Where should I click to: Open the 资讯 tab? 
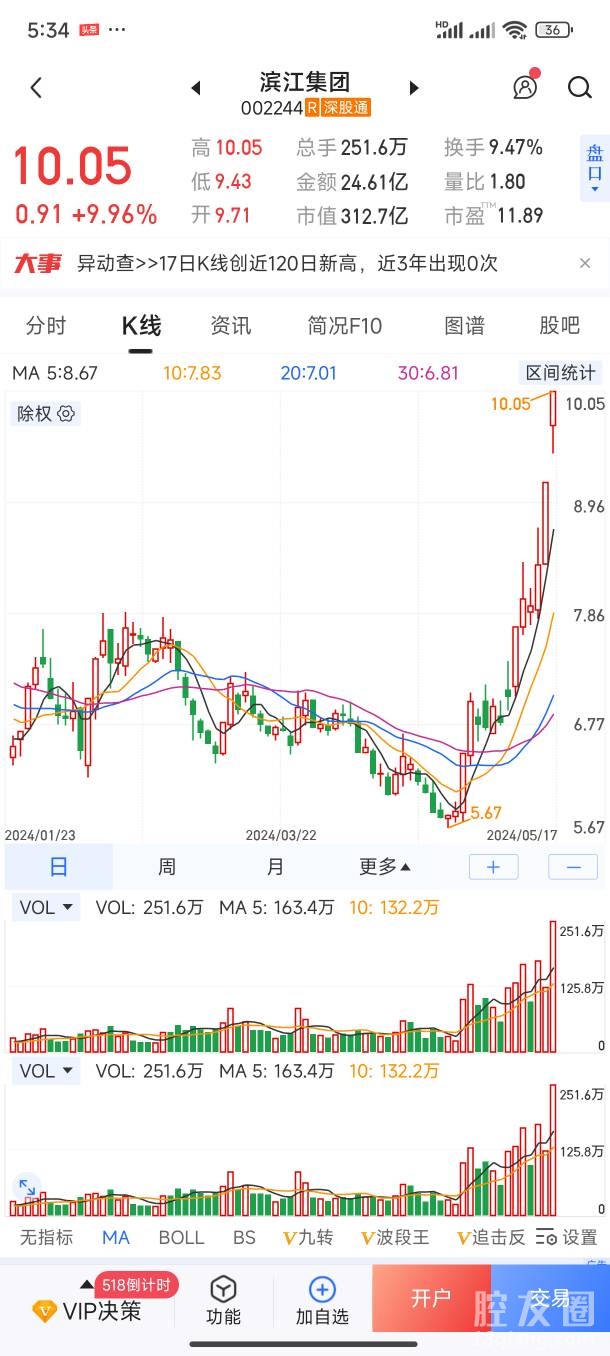pos(231,326)
